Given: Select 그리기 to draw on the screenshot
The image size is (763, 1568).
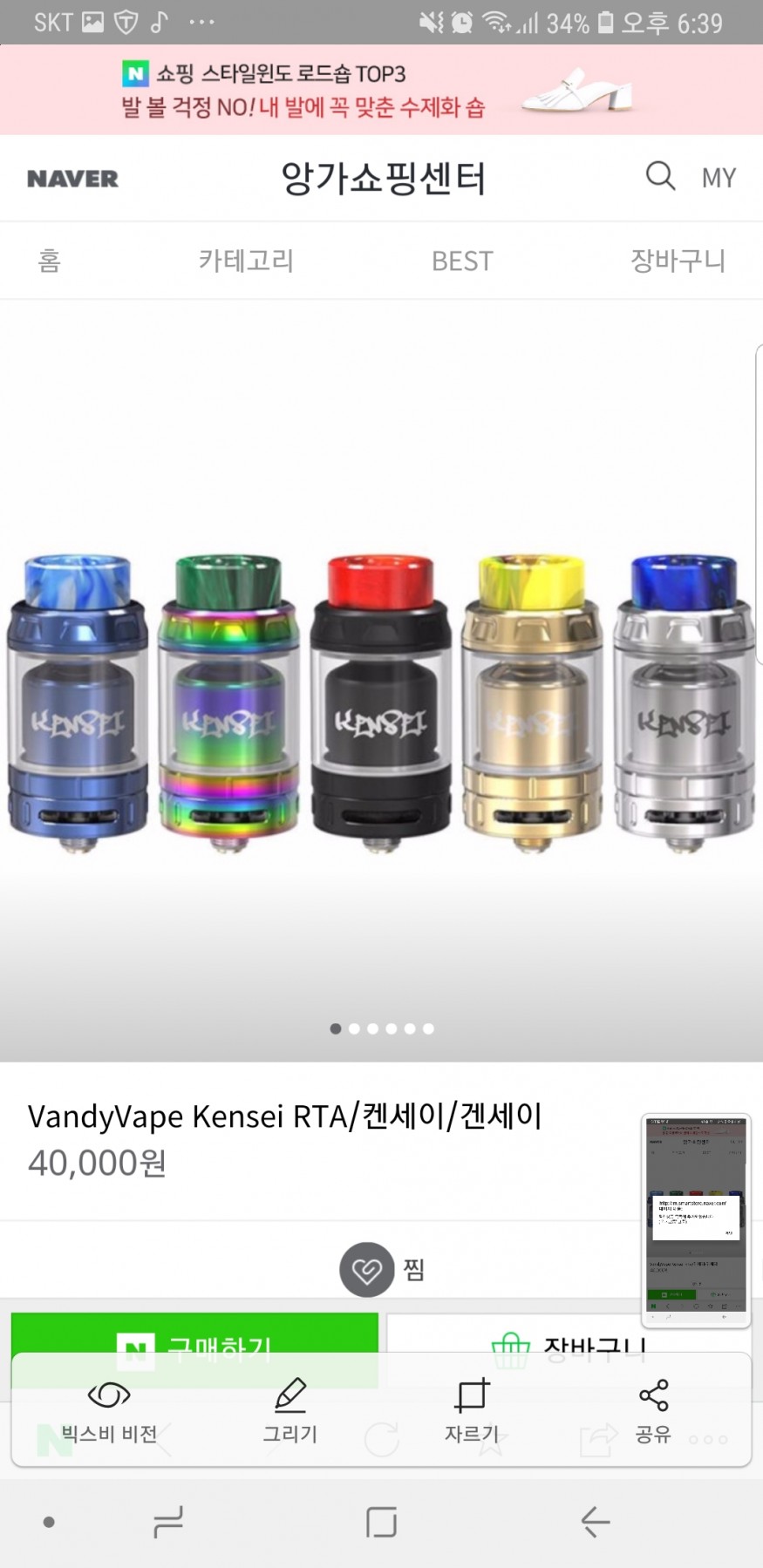Looking at the screenshot, I should point(290,1410).
